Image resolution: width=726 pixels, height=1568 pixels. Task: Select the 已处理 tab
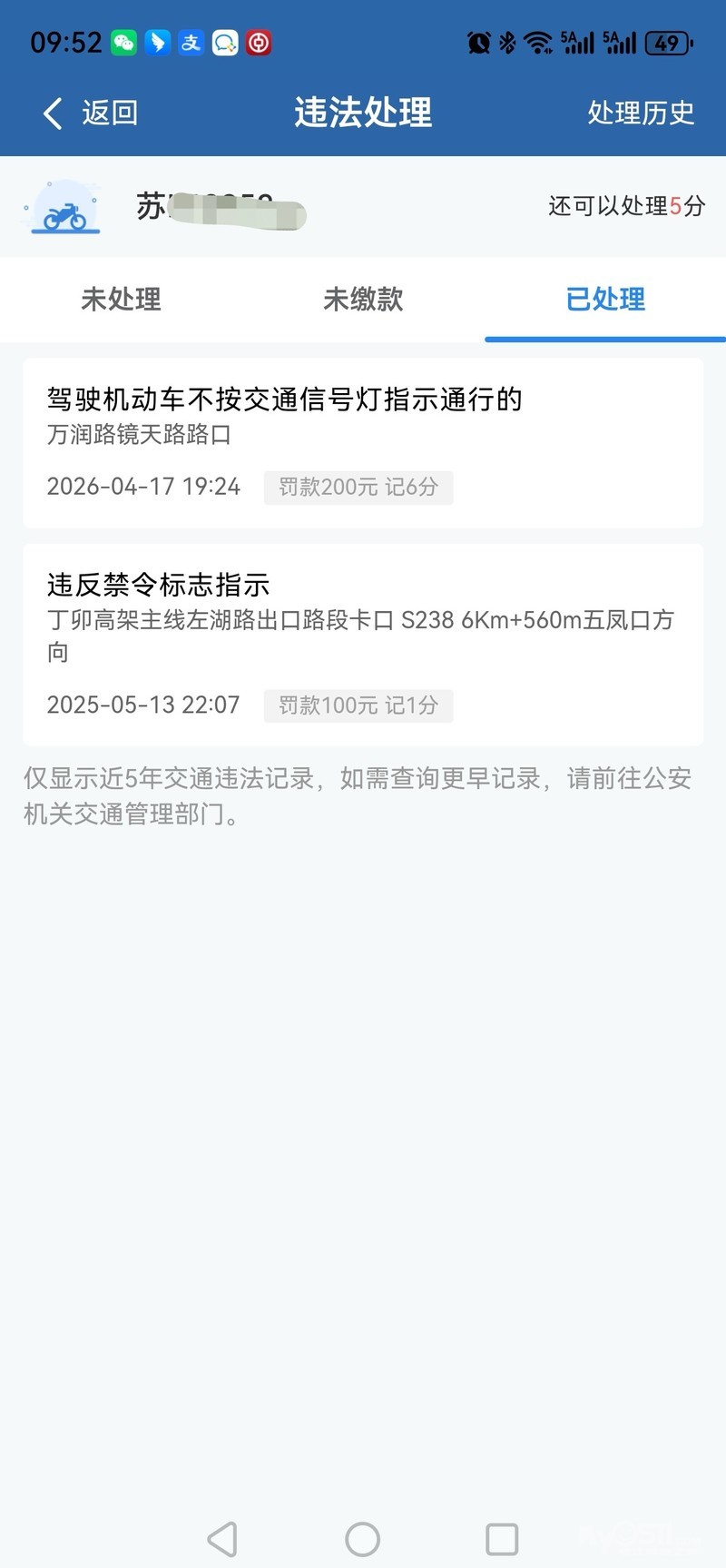point(605,299)
